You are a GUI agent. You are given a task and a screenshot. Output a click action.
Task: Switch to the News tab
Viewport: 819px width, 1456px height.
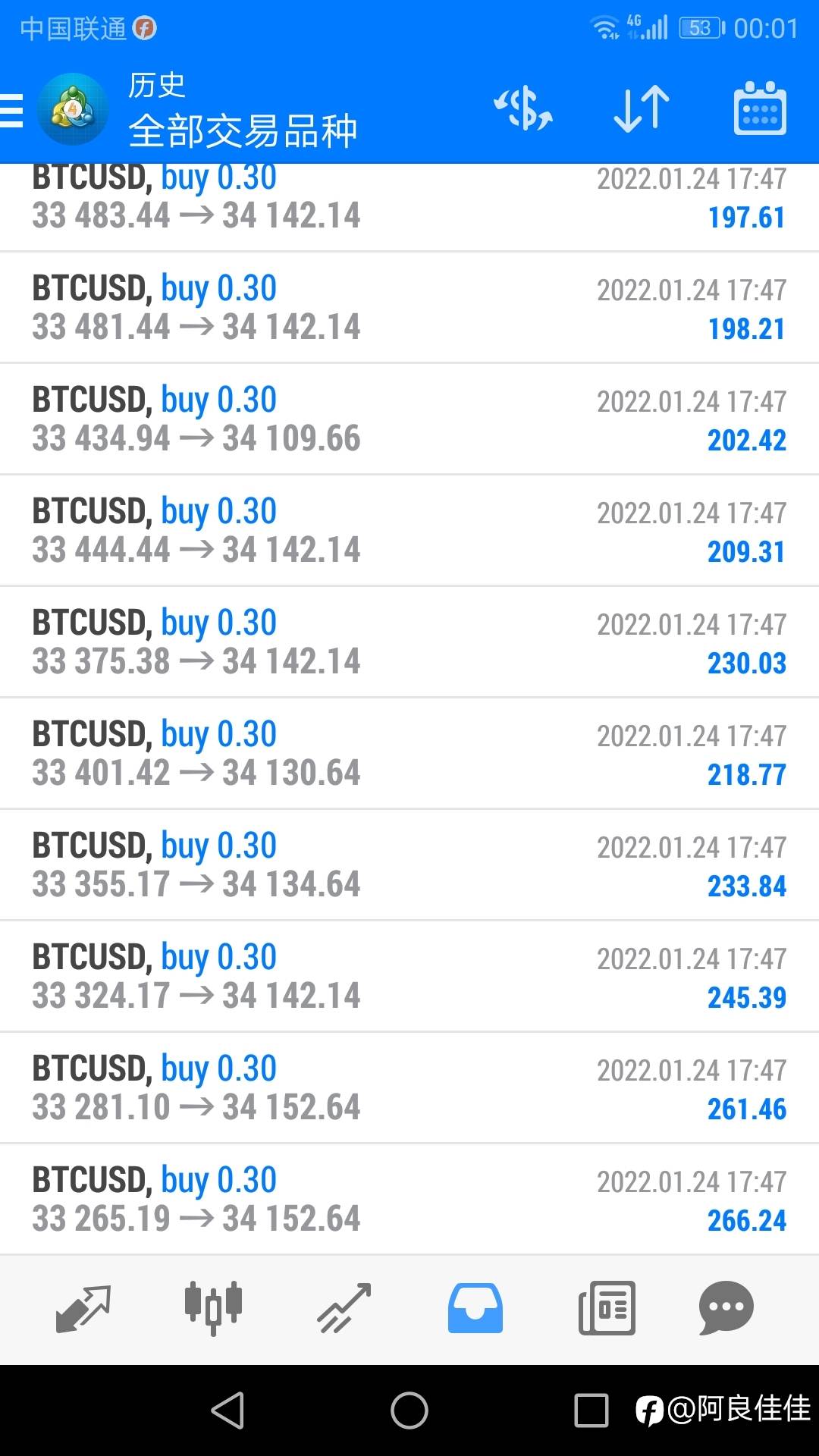click(607, 1308)
